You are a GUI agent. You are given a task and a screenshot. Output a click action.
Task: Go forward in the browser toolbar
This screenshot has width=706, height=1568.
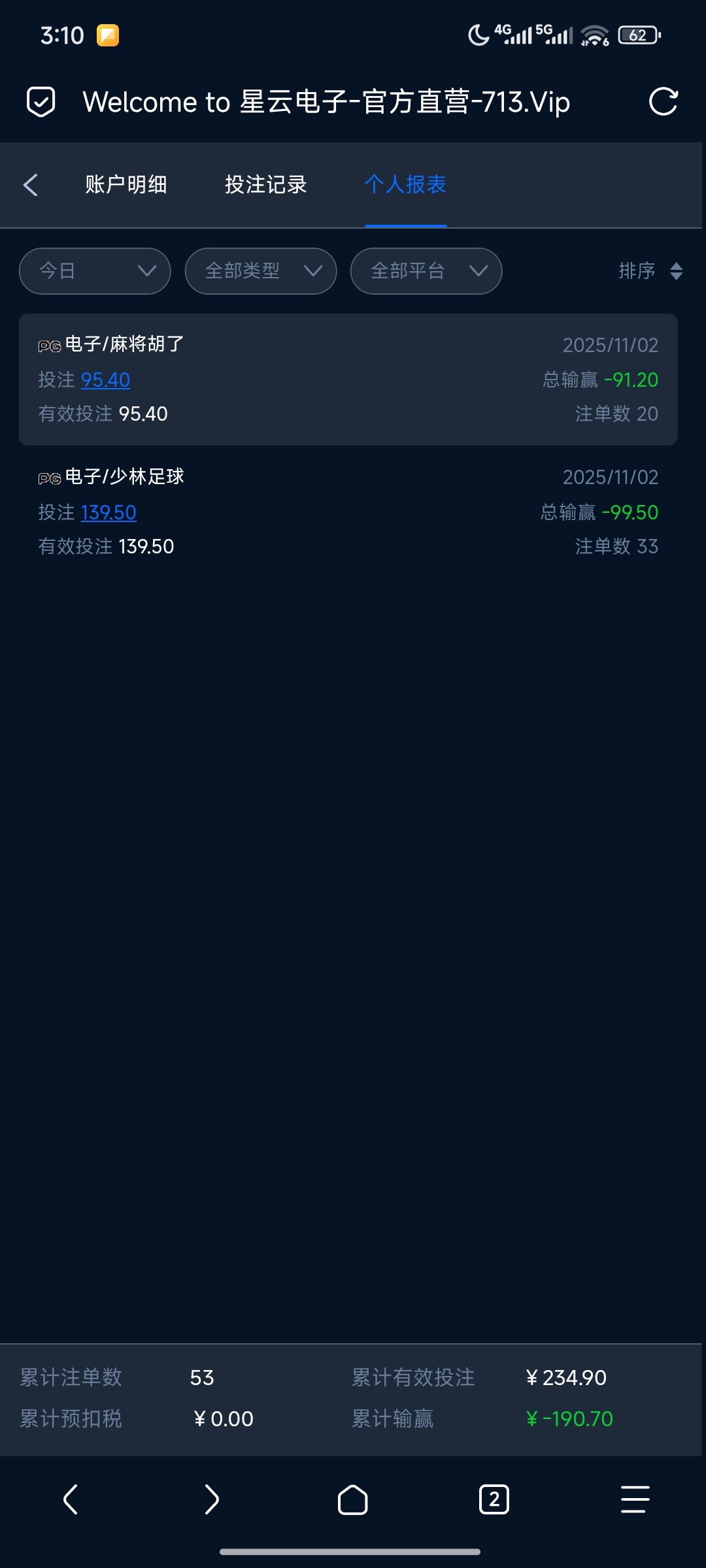click(212, 1499)
